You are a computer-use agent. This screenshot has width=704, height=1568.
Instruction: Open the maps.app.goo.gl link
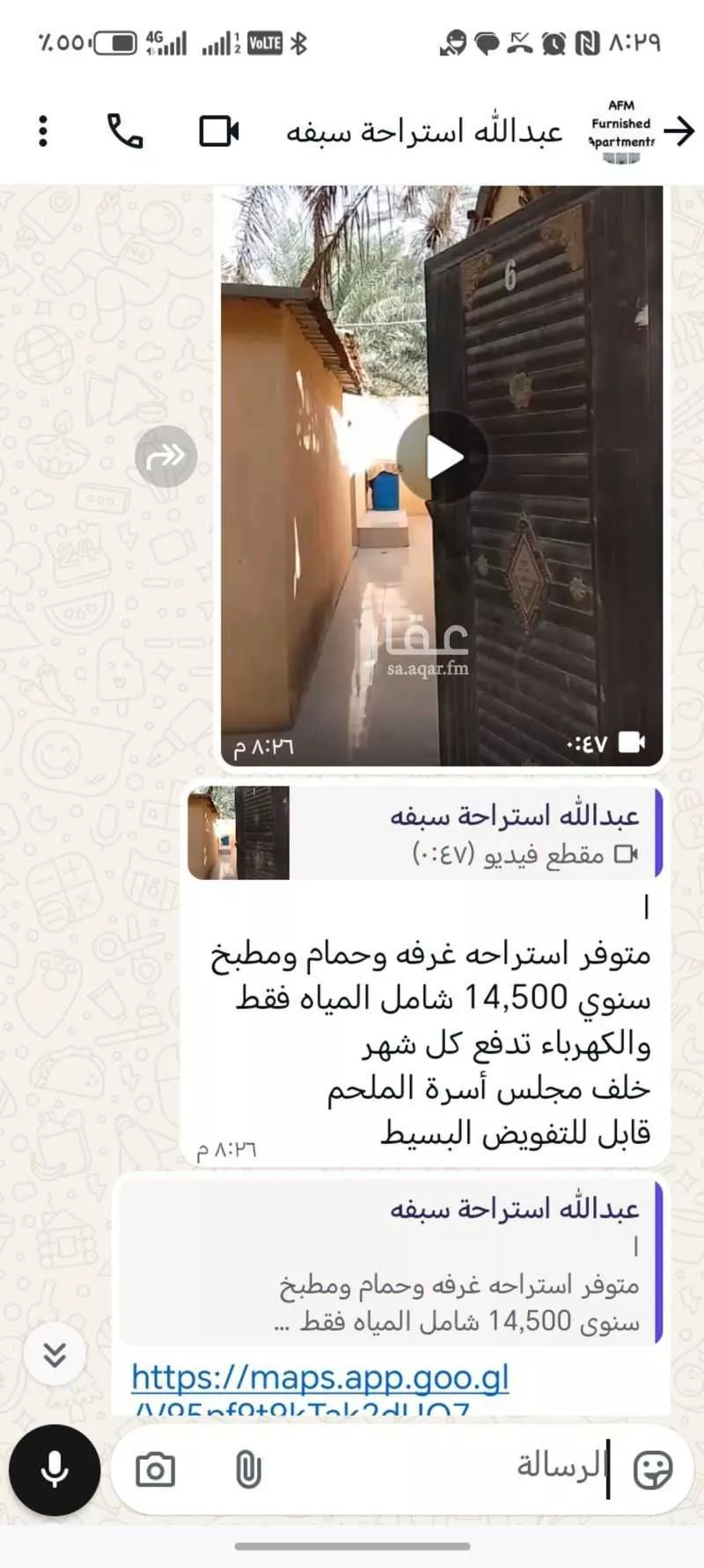point(320,1377)
